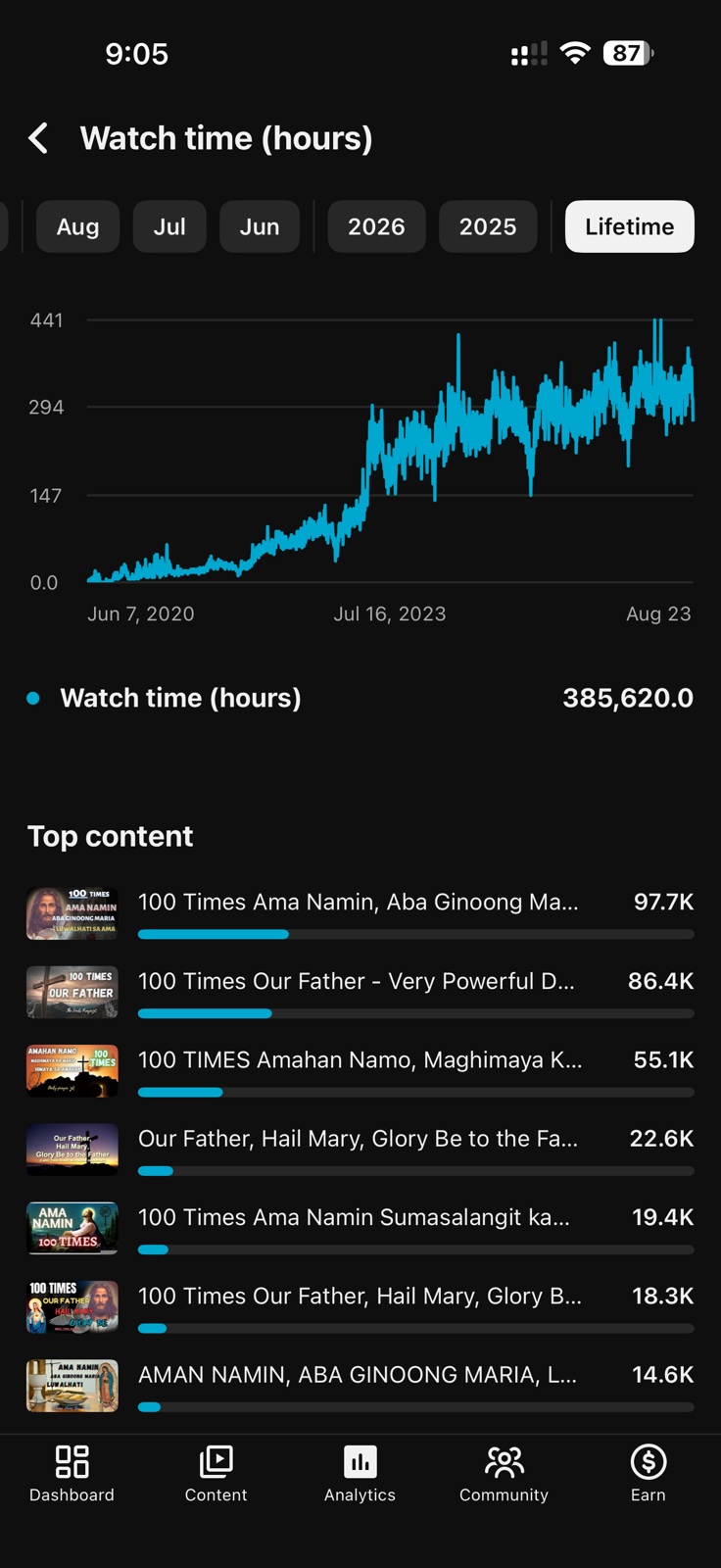This screenshot has height=1568, width=721.
Task: Open 100 Times Our Father, Hail Mary 18.3K video
Action: coord(360,1306)
